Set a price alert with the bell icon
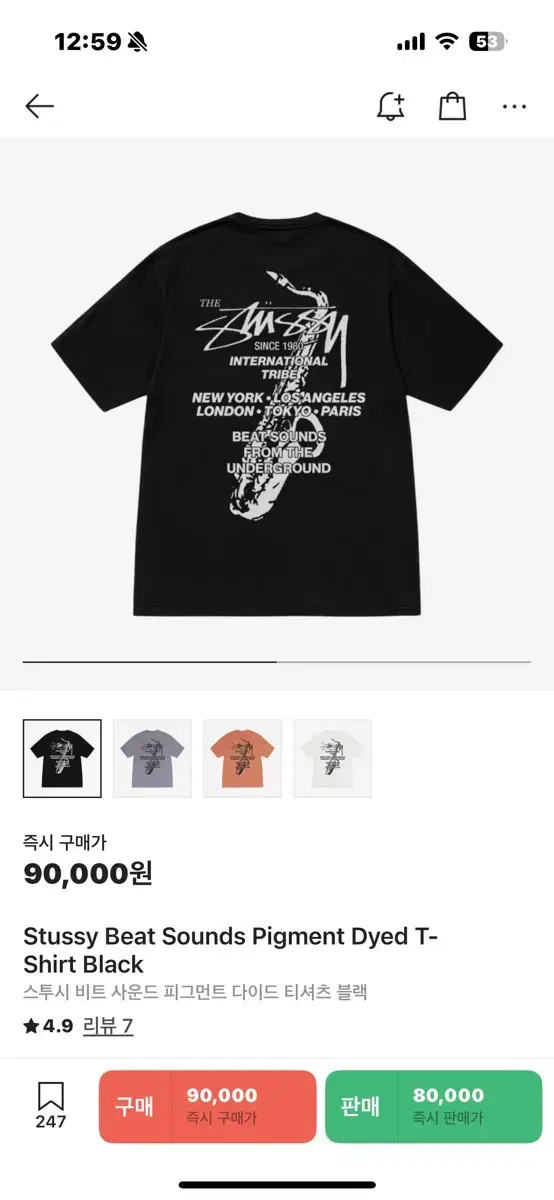The height and width of the screenshot is (1200, 554). pyautogui.click(x=391, y=106)
